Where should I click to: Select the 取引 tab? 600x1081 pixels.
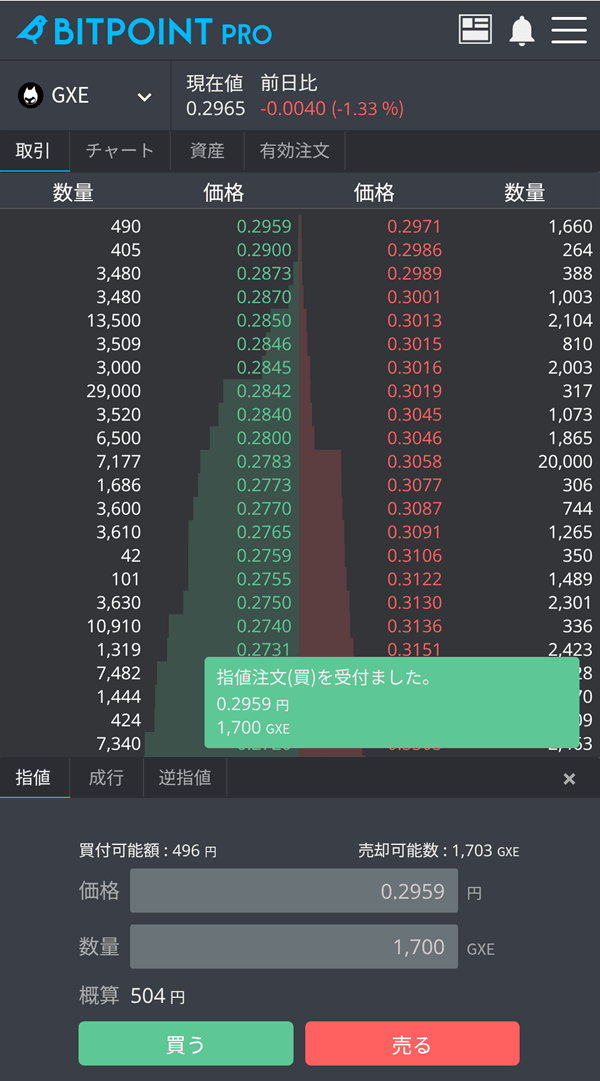click(34, 151)
